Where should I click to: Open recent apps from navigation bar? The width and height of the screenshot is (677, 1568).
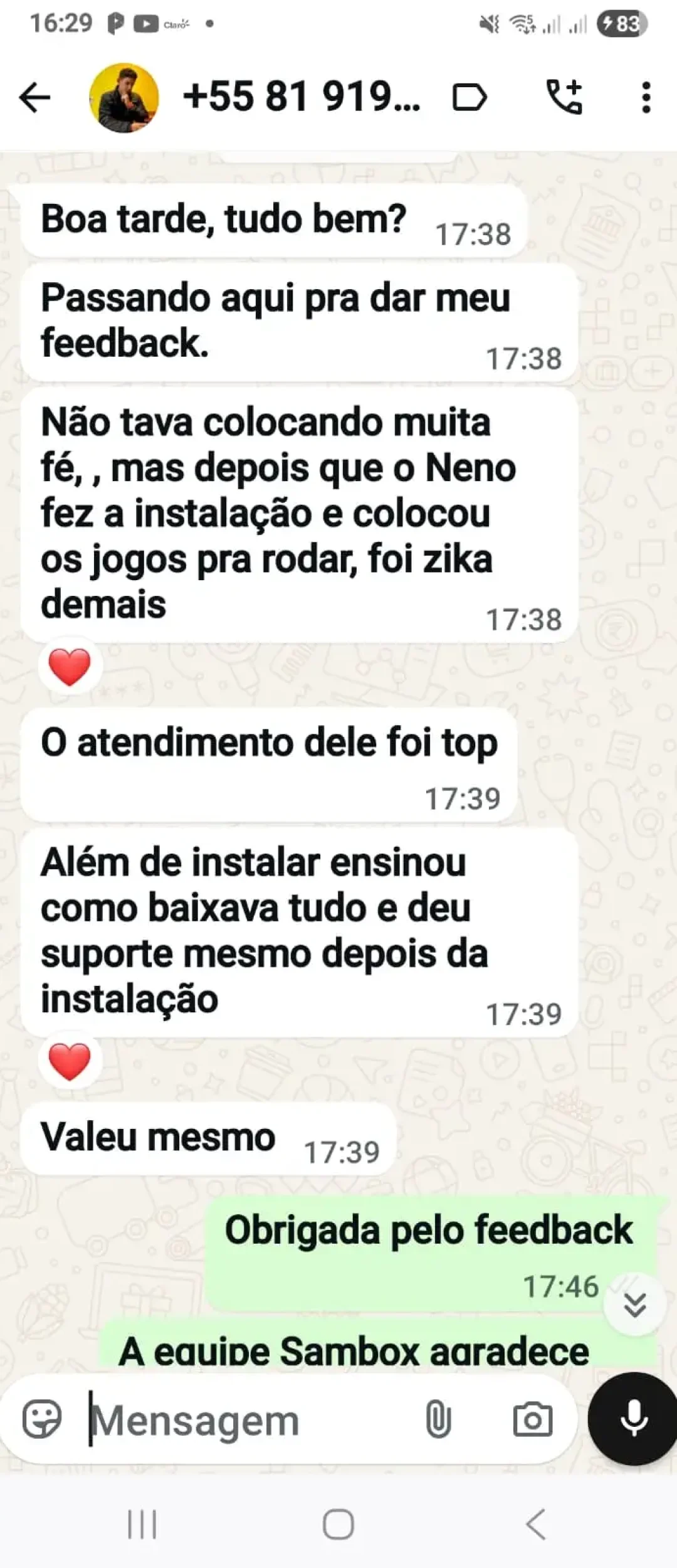pyautogui.click(x=142, y=1524)
